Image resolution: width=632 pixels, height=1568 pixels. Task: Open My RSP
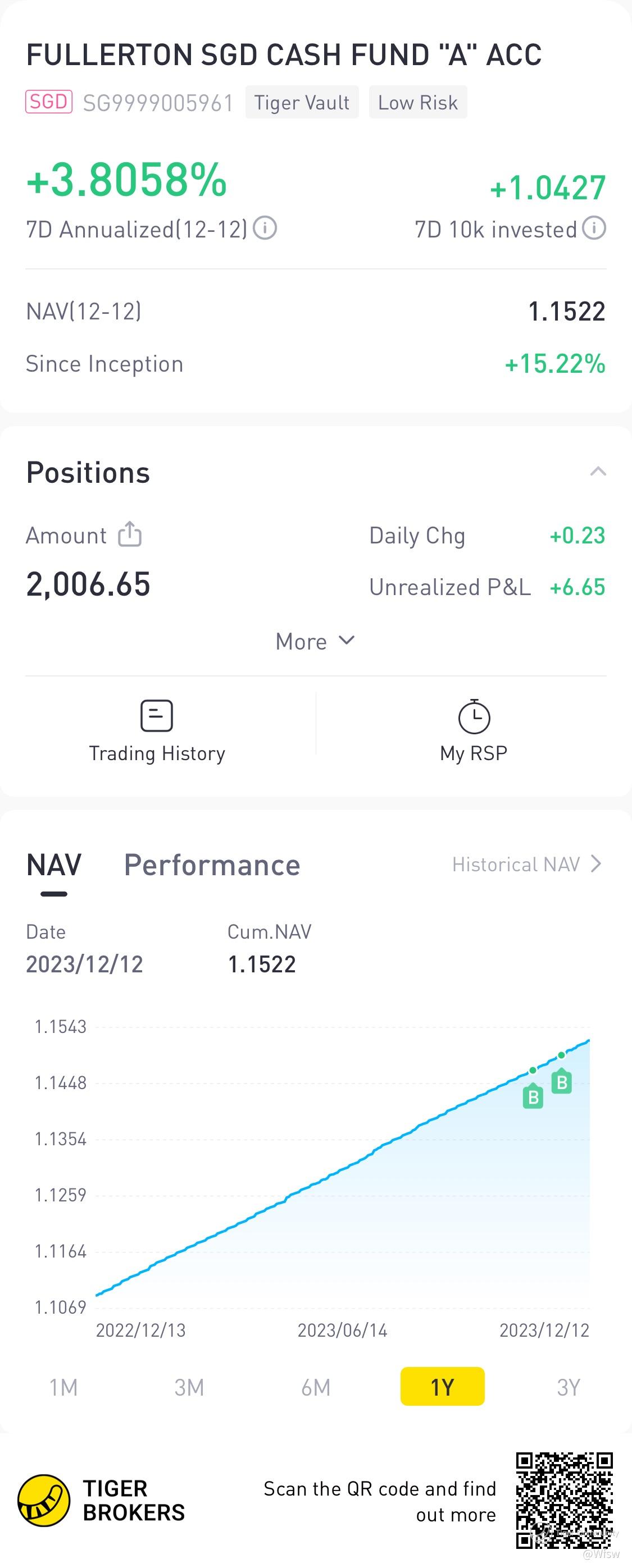point(474,730)
